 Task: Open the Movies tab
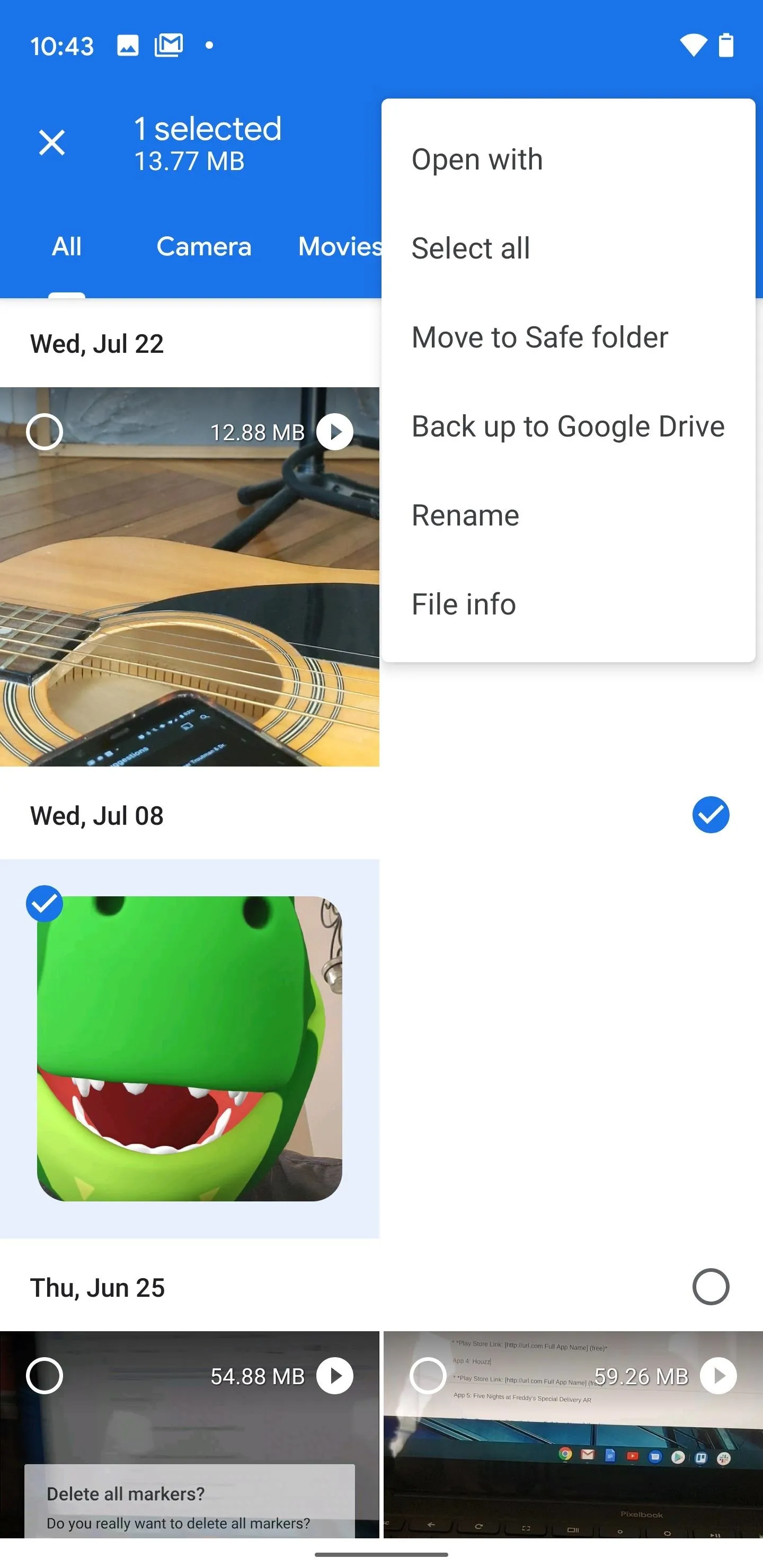coord(340,246)
